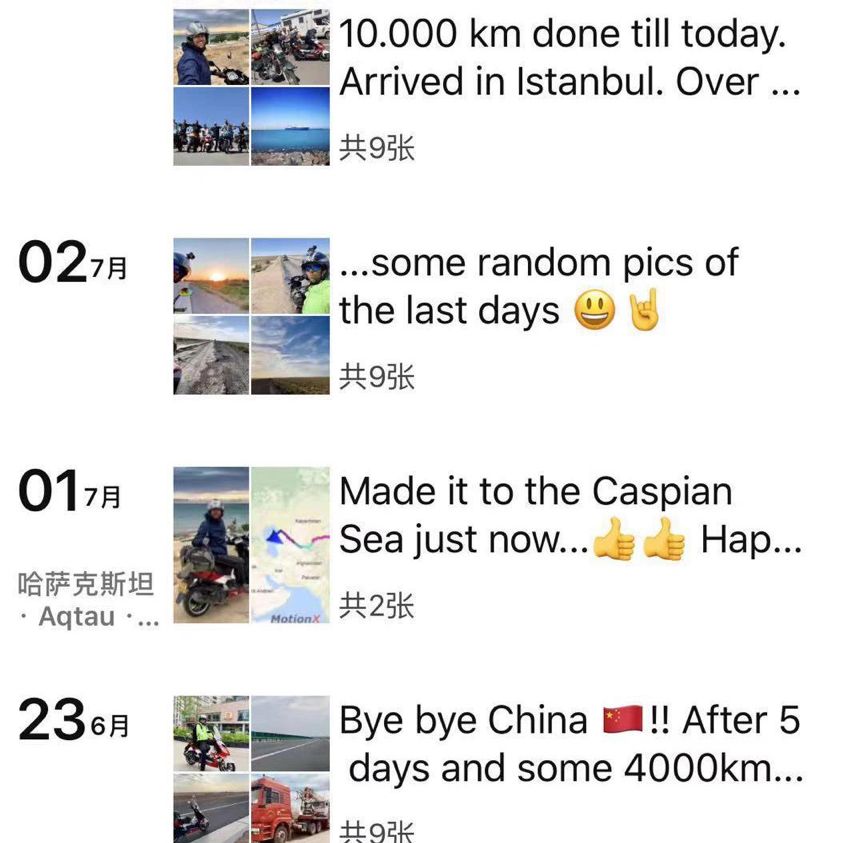
Task: Open the Istanbul 10.000 km post
Action: [x=568, y=59]
